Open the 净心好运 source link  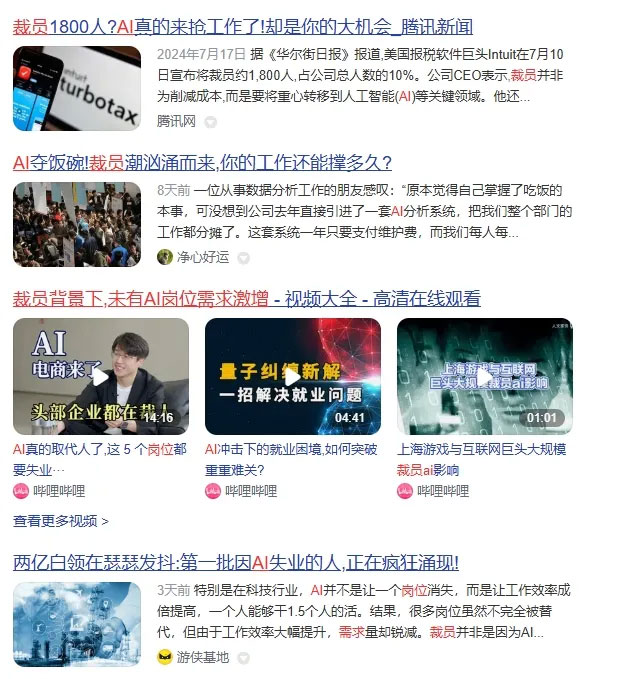[202, 257]
